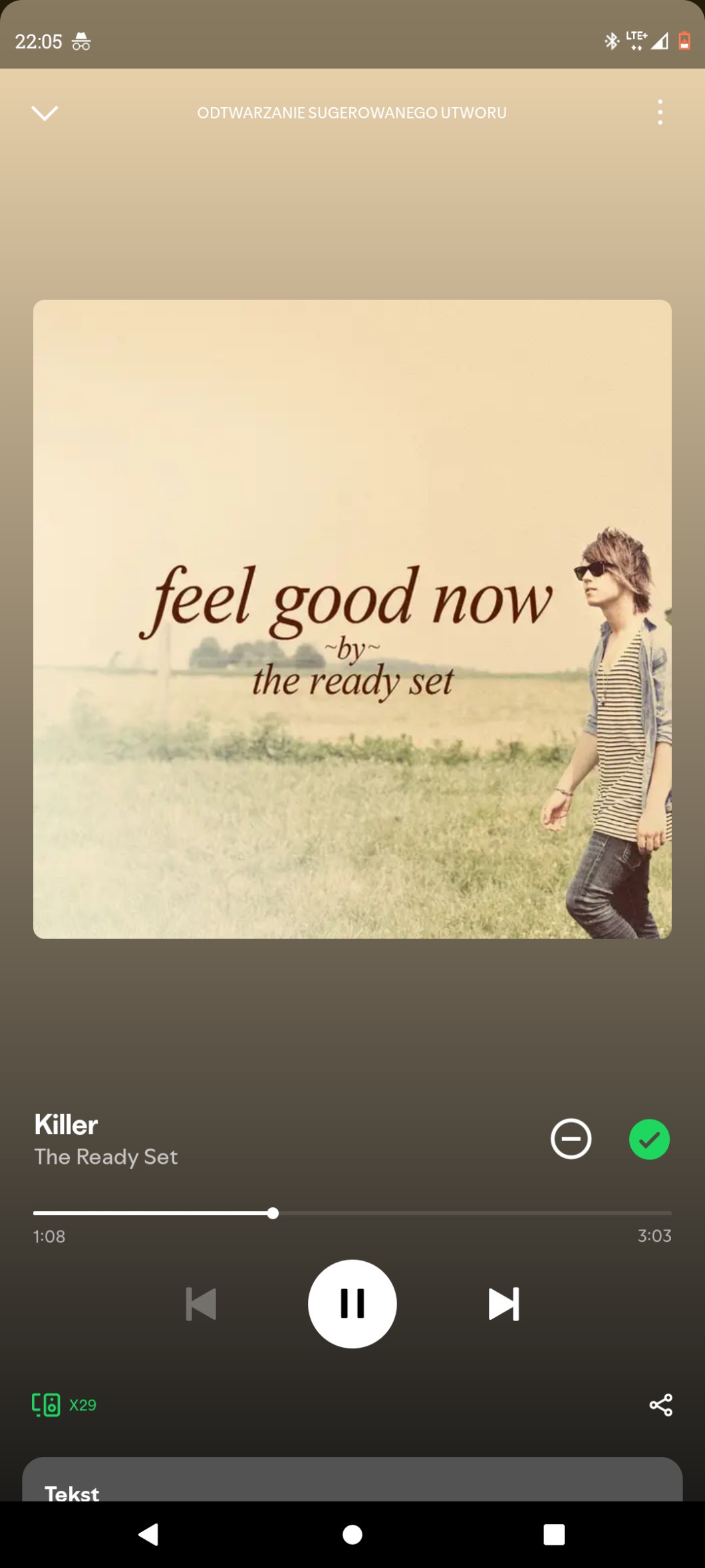Viewport: 705px width, 1568px height.
Task: Tap the playback progress bar
Action: (352, 1213)
